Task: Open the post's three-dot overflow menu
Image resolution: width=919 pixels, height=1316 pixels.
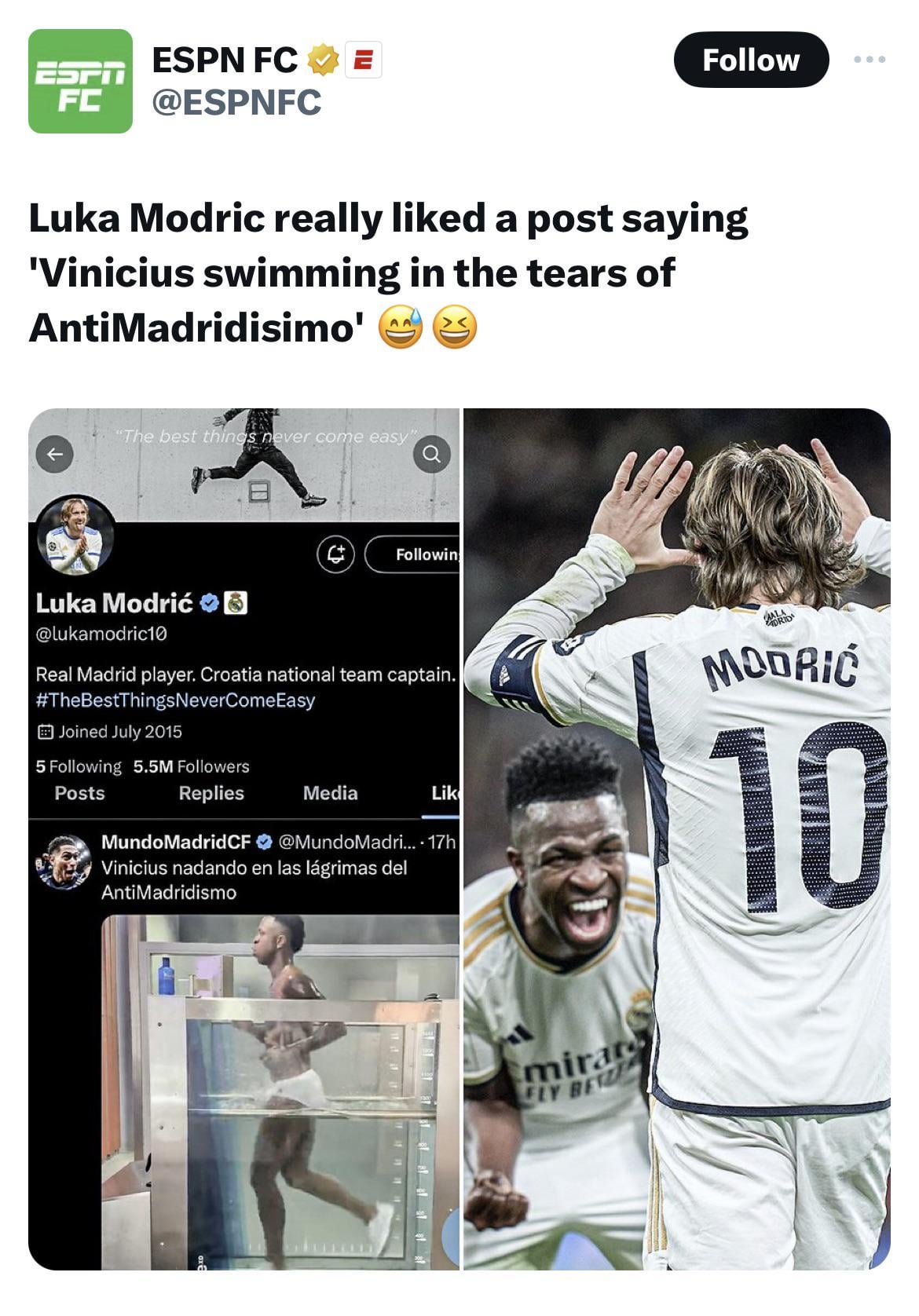Action: tap(870, 60)
